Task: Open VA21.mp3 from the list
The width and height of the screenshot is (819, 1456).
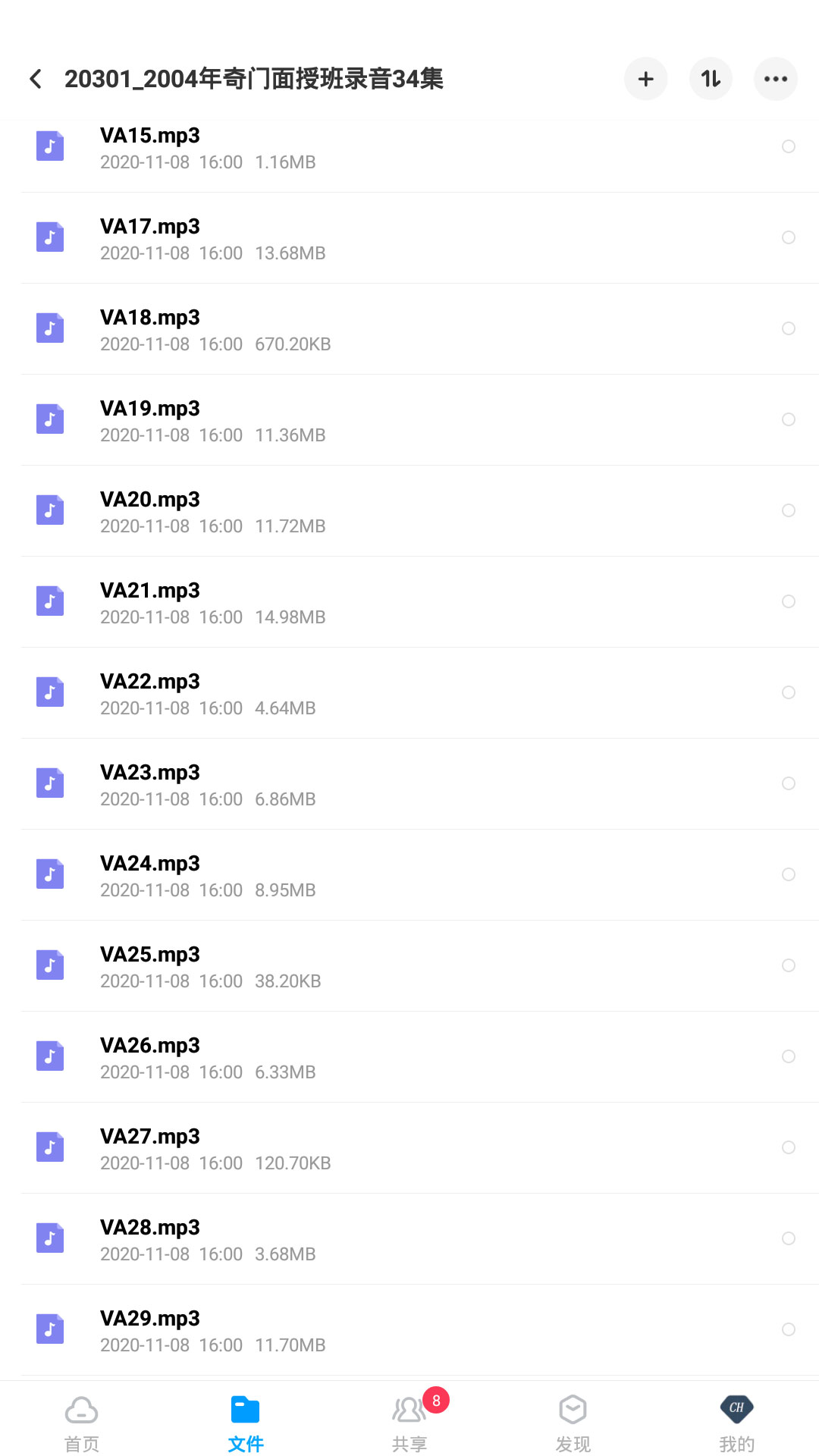Action: (409, 602)
